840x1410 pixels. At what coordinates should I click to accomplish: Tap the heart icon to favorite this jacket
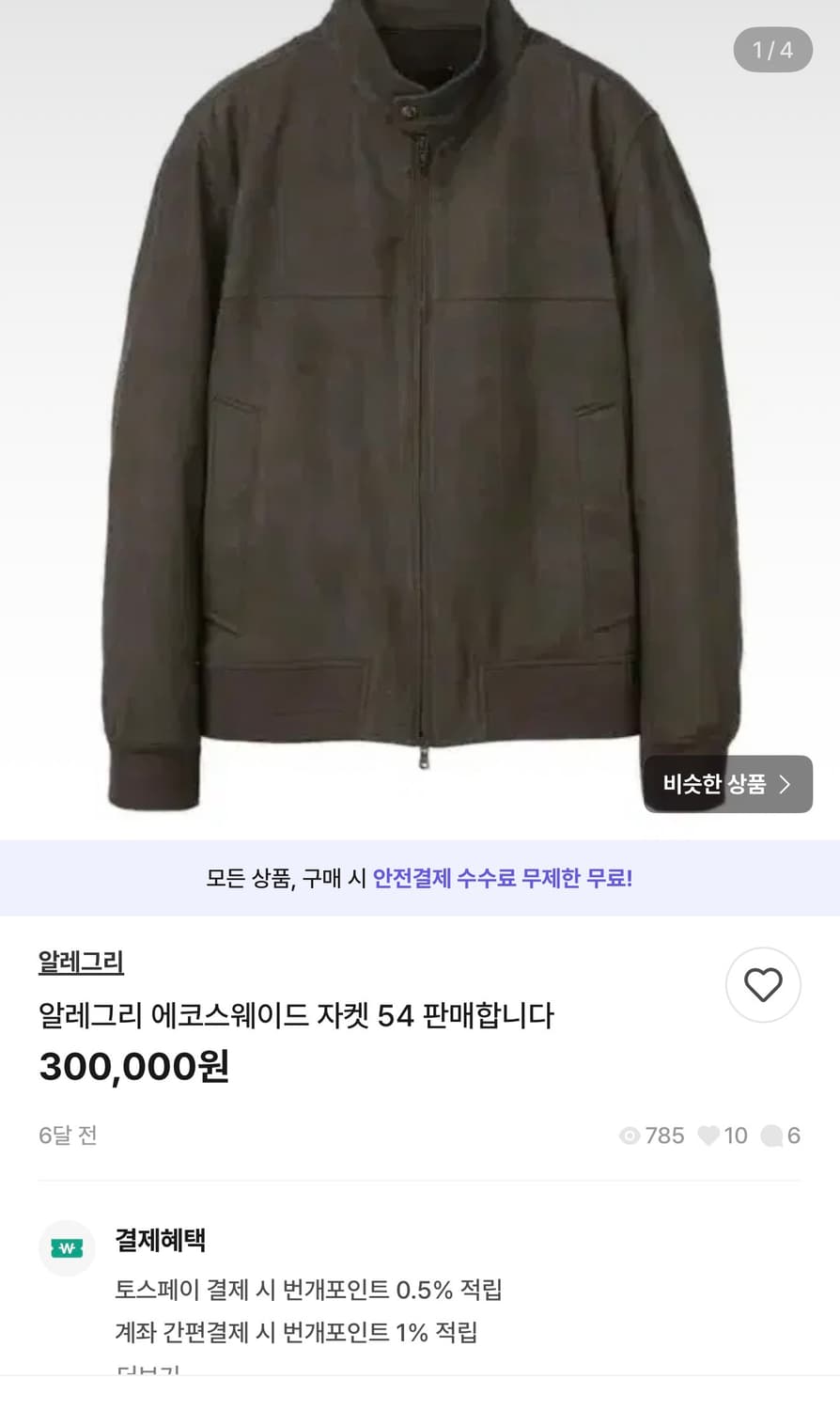pos(763,984)
